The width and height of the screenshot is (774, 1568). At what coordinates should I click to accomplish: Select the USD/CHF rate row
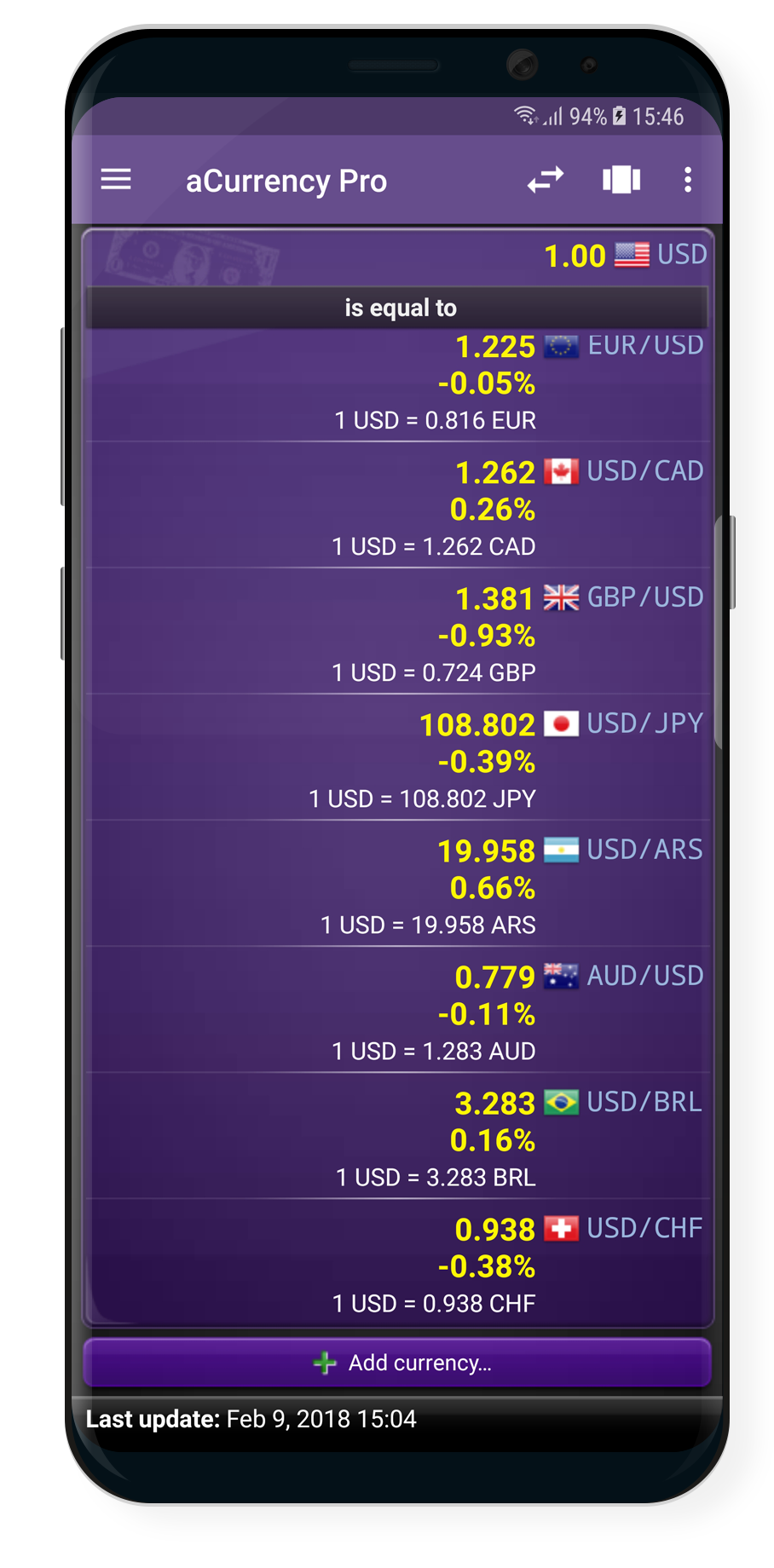pyautogui.click(x=397, y=1262)
